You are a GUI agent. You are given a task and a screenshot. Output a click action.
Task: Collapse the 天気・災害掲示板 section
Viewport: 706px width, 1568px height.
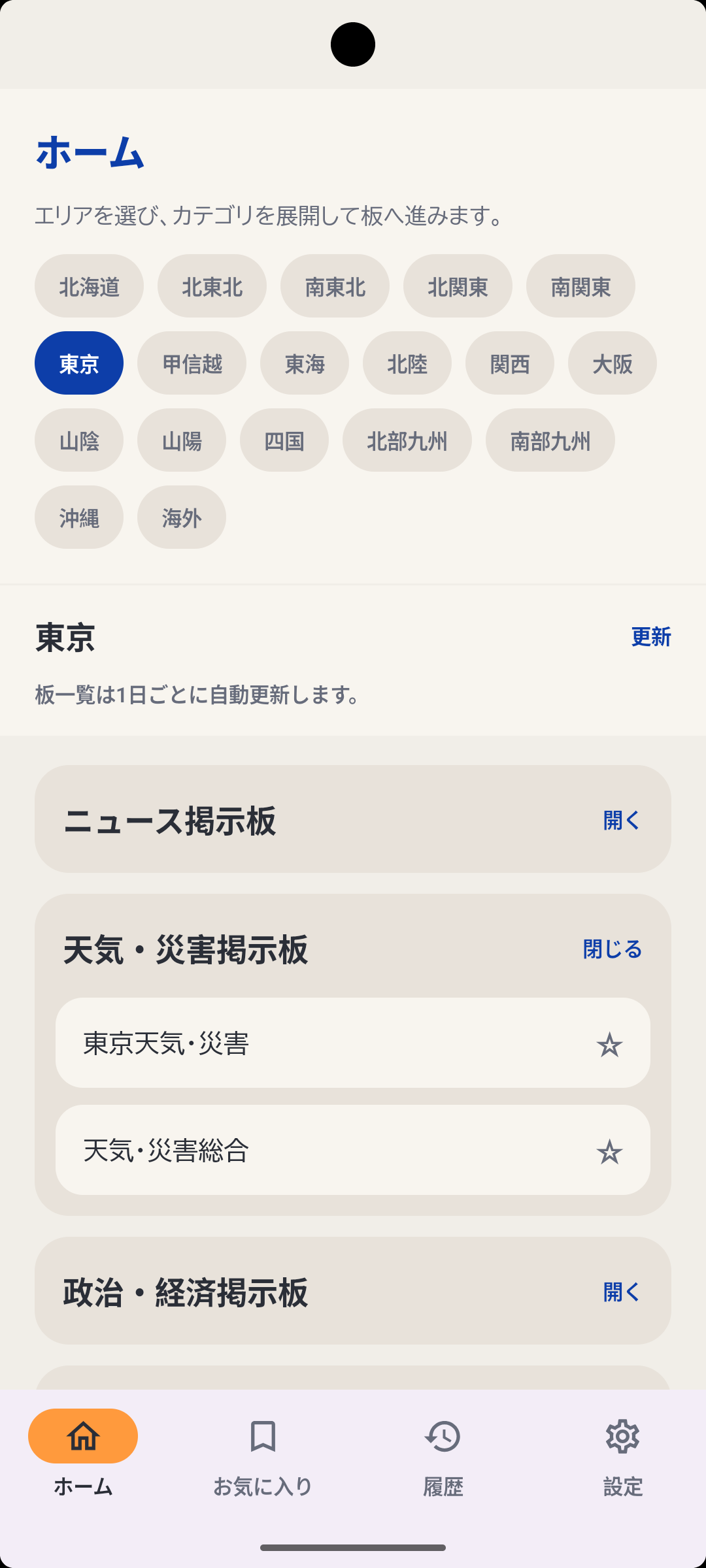pos(612,950)
